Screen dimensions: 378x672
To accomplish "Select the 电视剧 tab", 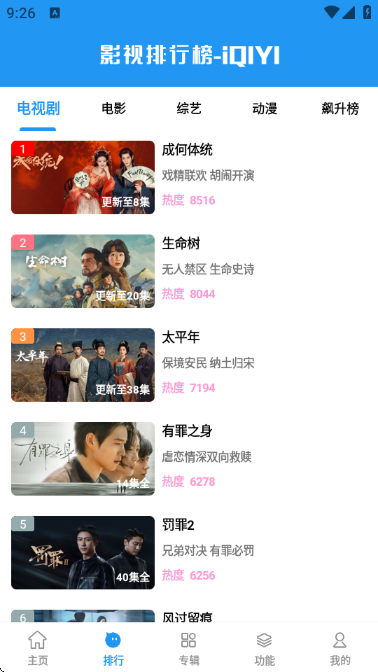I will point(38,109).
